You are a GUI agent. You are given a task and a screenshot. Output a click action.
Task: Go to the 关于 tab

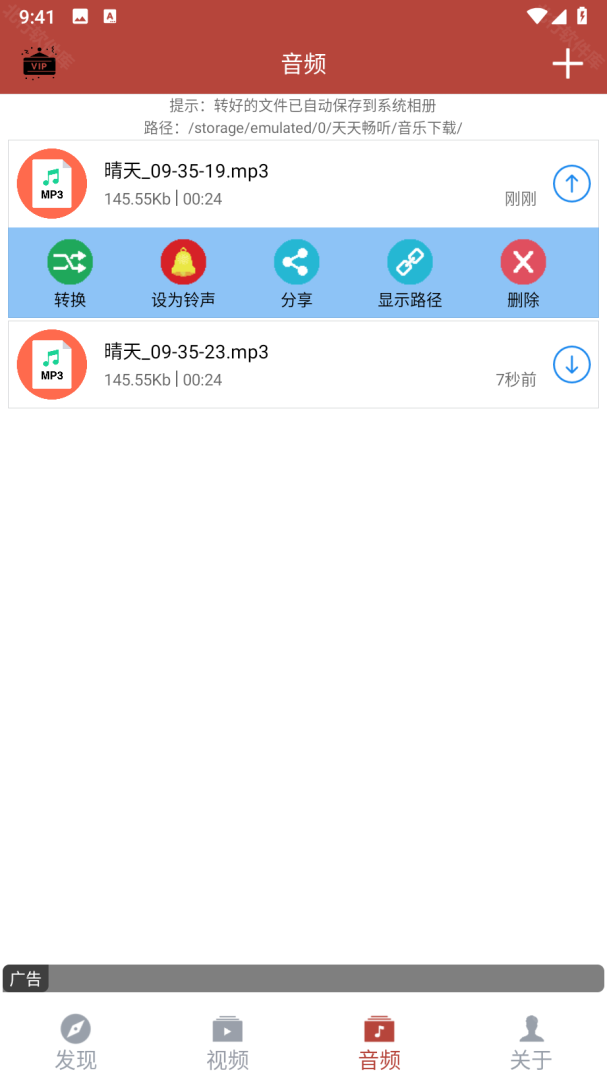[x=531, y=1041]
